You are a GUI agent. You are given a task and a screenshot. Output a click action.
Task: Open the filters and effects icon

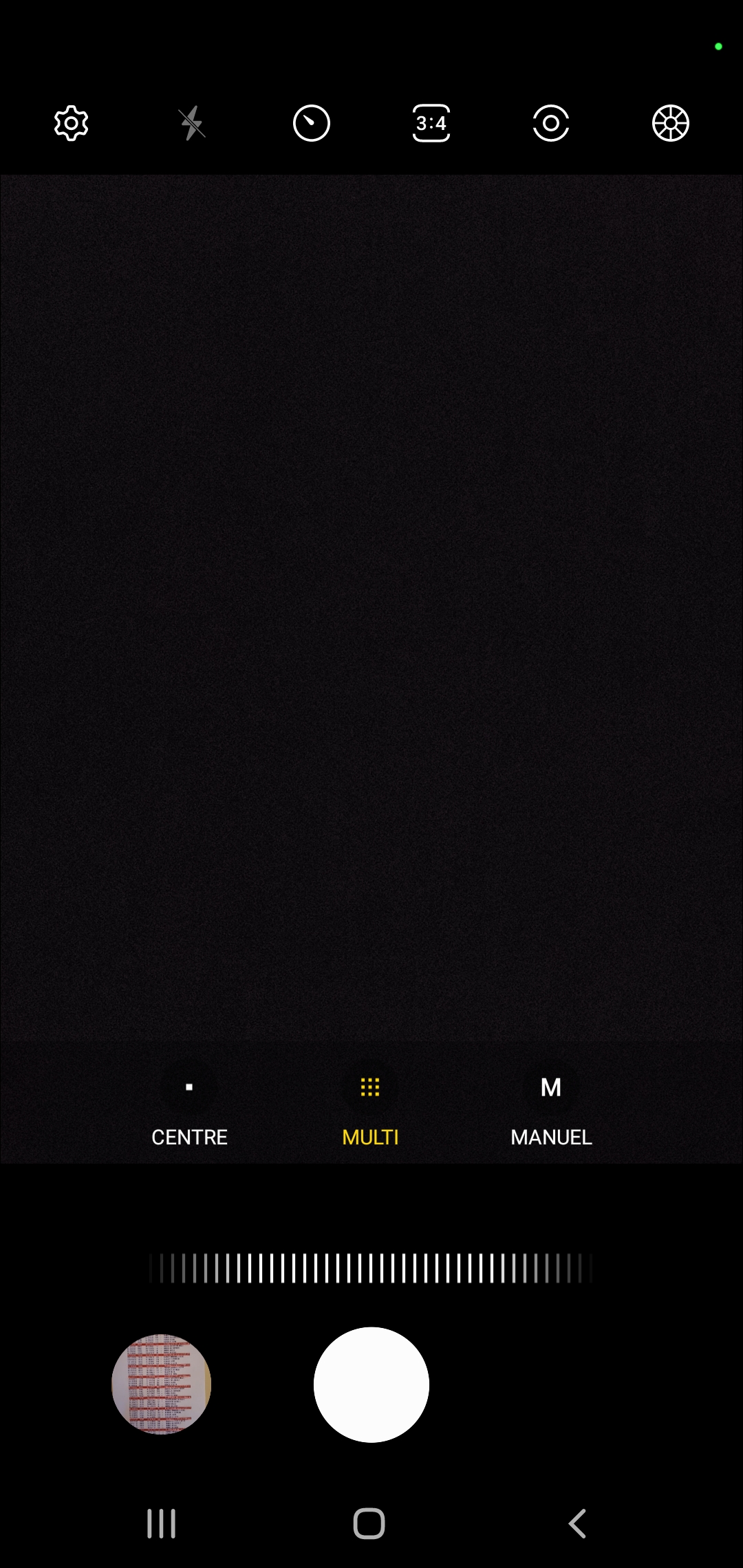tap(671, 124)
